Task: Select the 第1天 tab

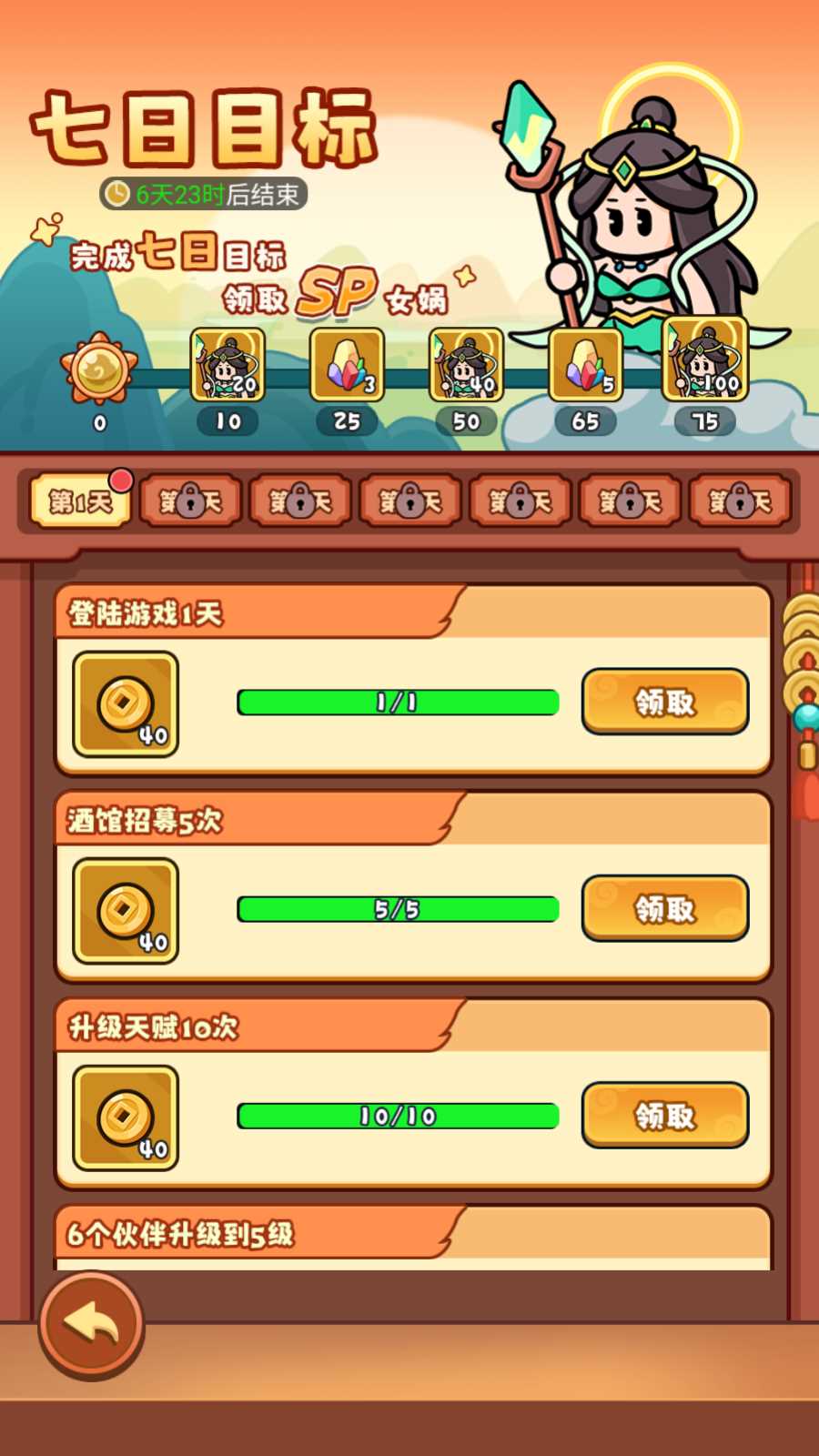Action: (x=80, y=500)
